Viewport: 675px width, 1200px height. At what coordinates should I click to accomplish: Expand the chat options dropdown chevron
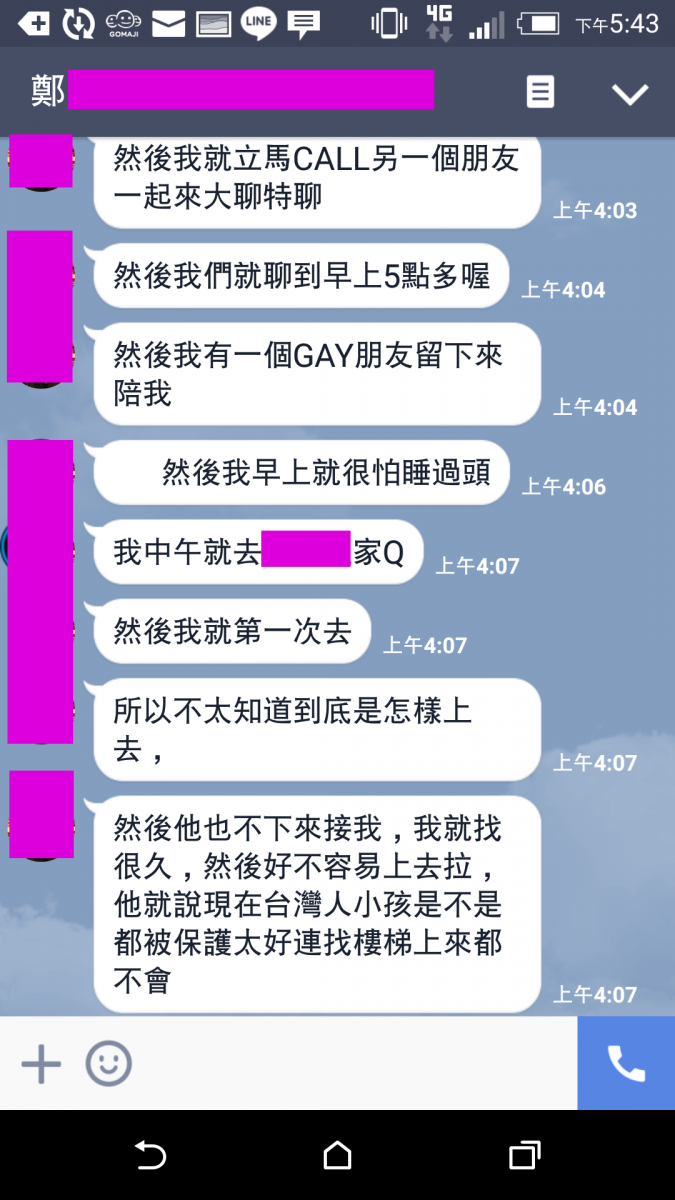630,94
